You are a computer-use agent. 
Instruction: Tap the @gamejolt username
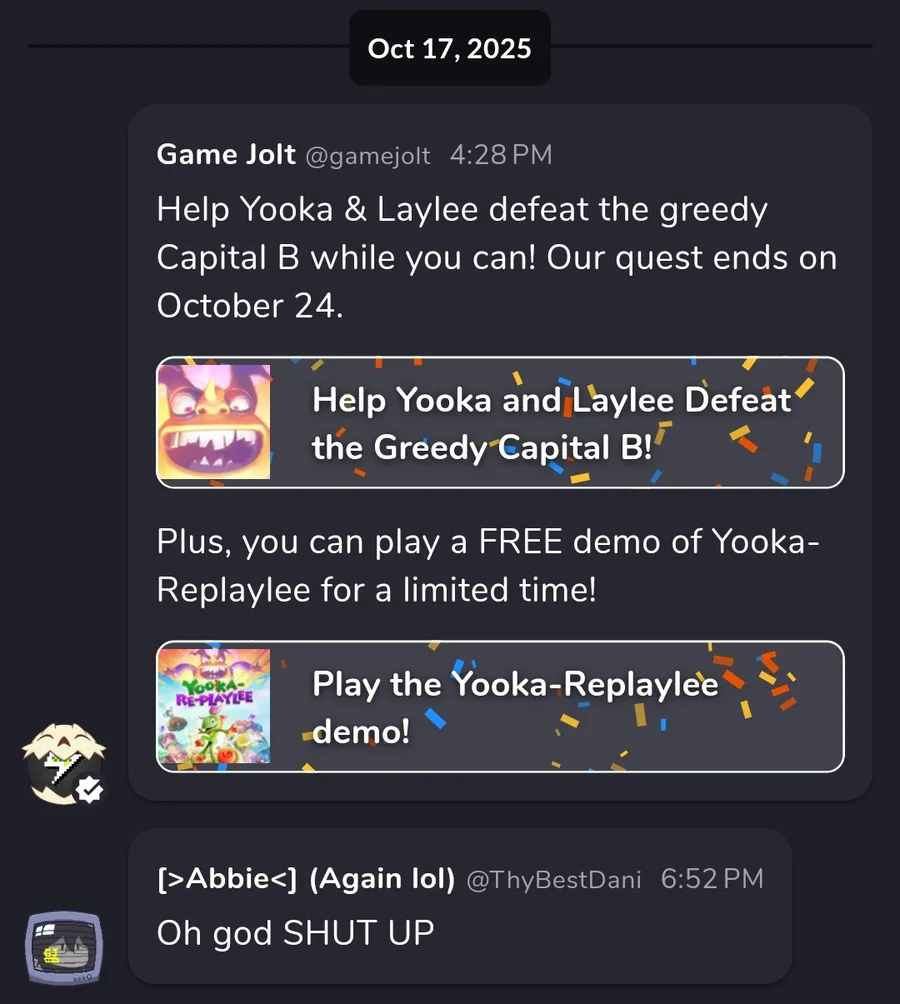(x=367, y=155)
